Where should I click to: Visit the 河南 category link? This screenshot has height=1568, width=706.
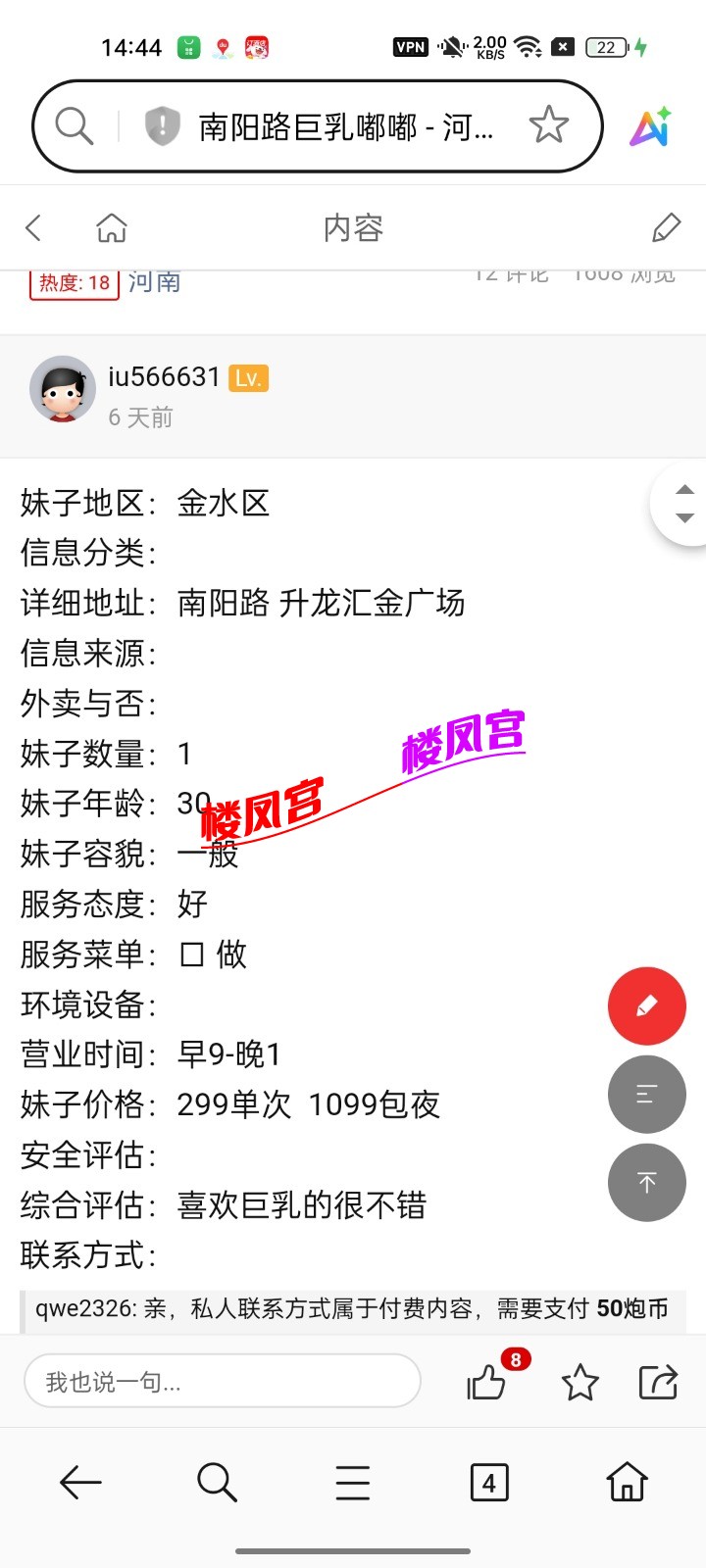pos(155,281)
